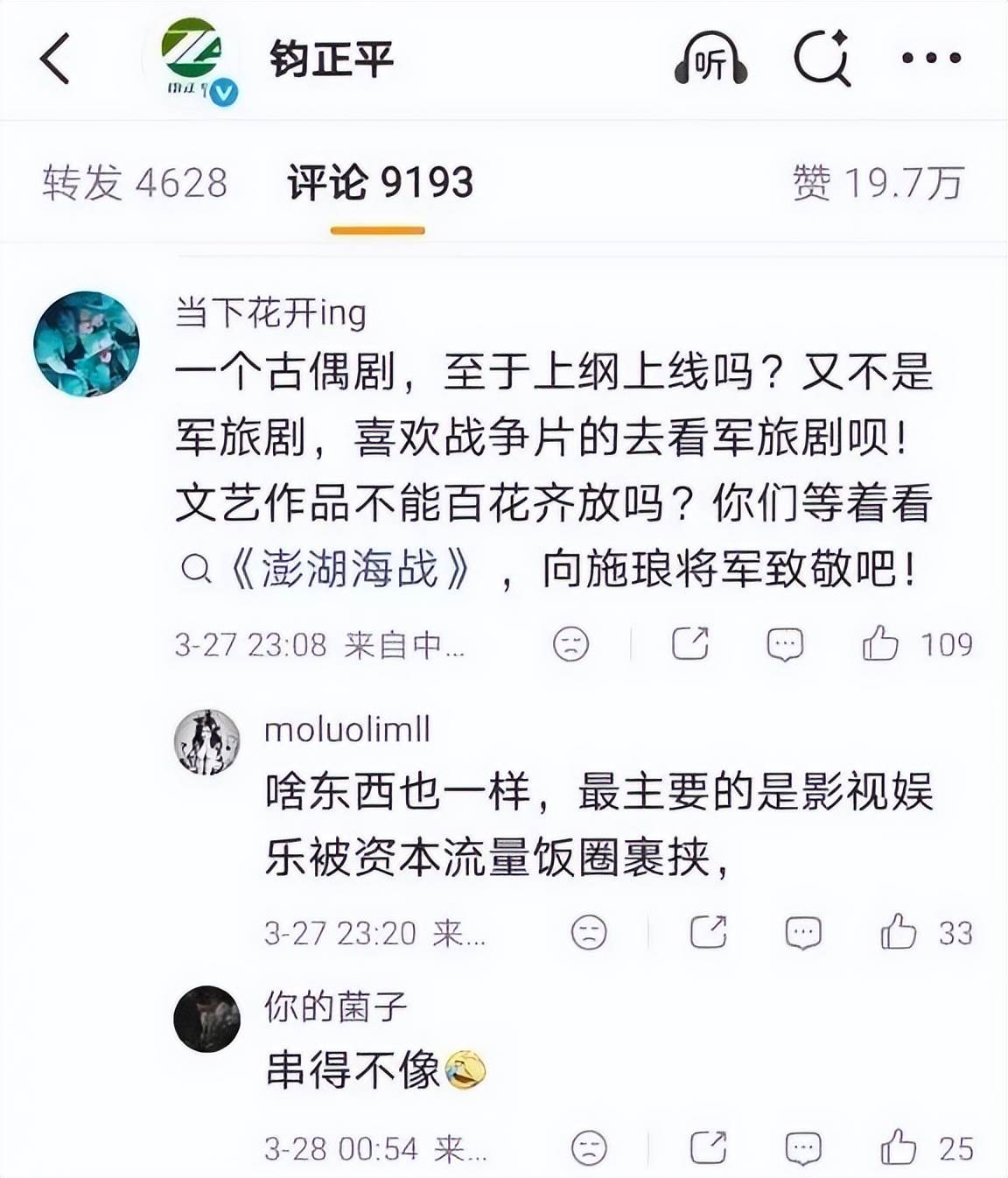
Task: Reply to 当下花开ing's comment
Action: 785,644
